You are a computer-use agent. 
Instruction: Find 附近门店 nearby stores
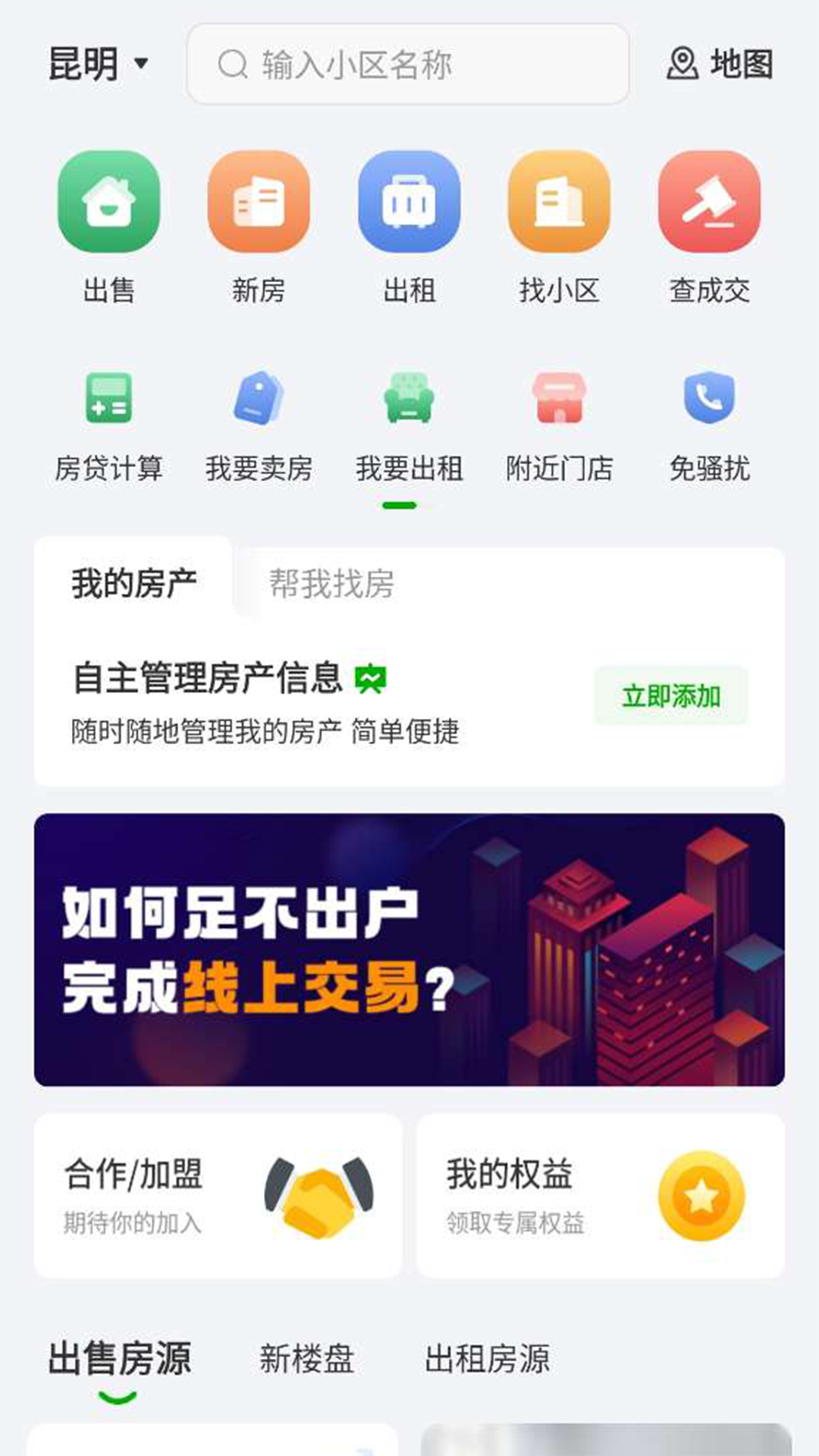[x=559, y=426]
